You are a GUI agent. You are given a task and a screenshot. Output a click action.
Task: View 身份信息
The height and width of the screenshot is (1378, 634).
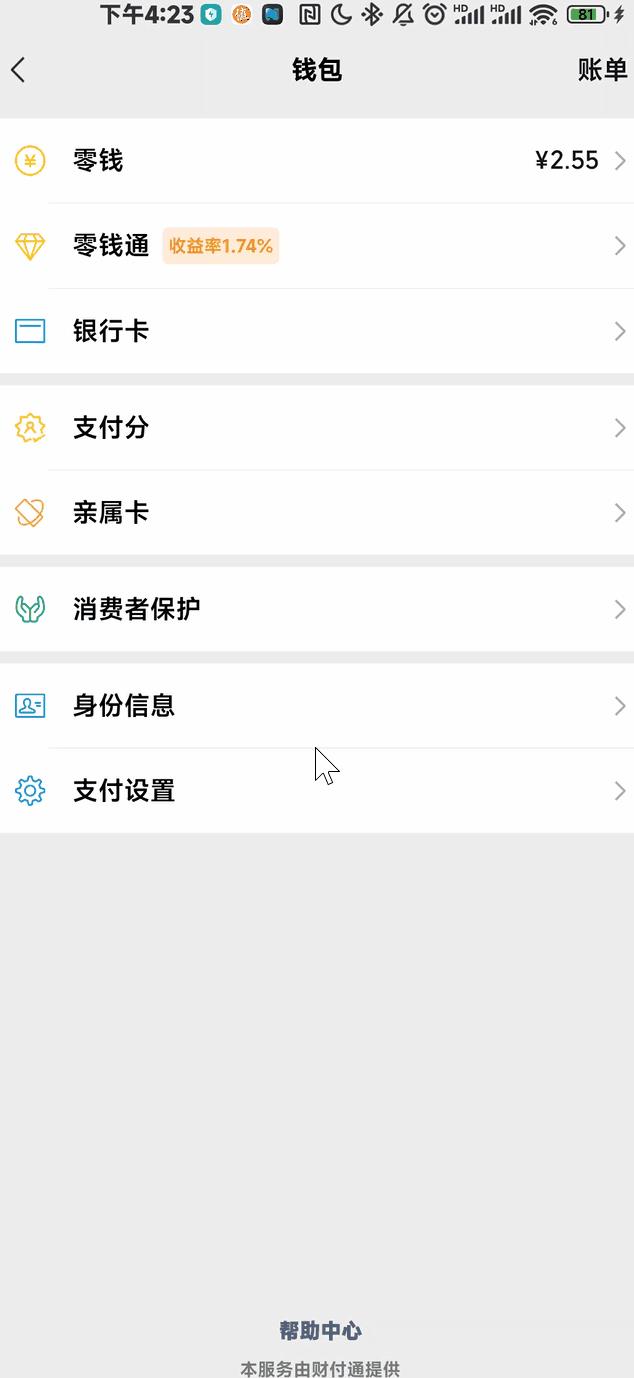click(317, 706)
